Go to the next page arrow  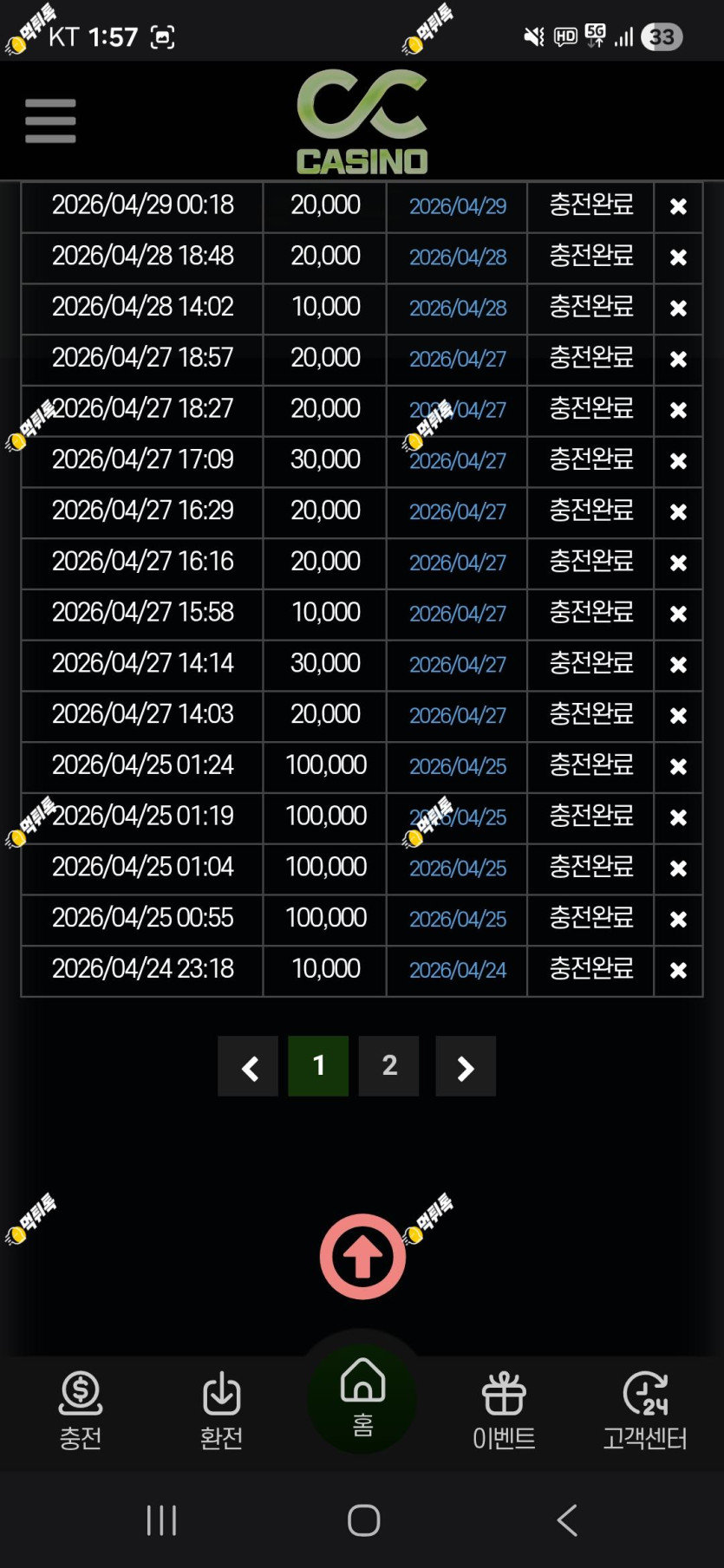[x=466, y=1065]
